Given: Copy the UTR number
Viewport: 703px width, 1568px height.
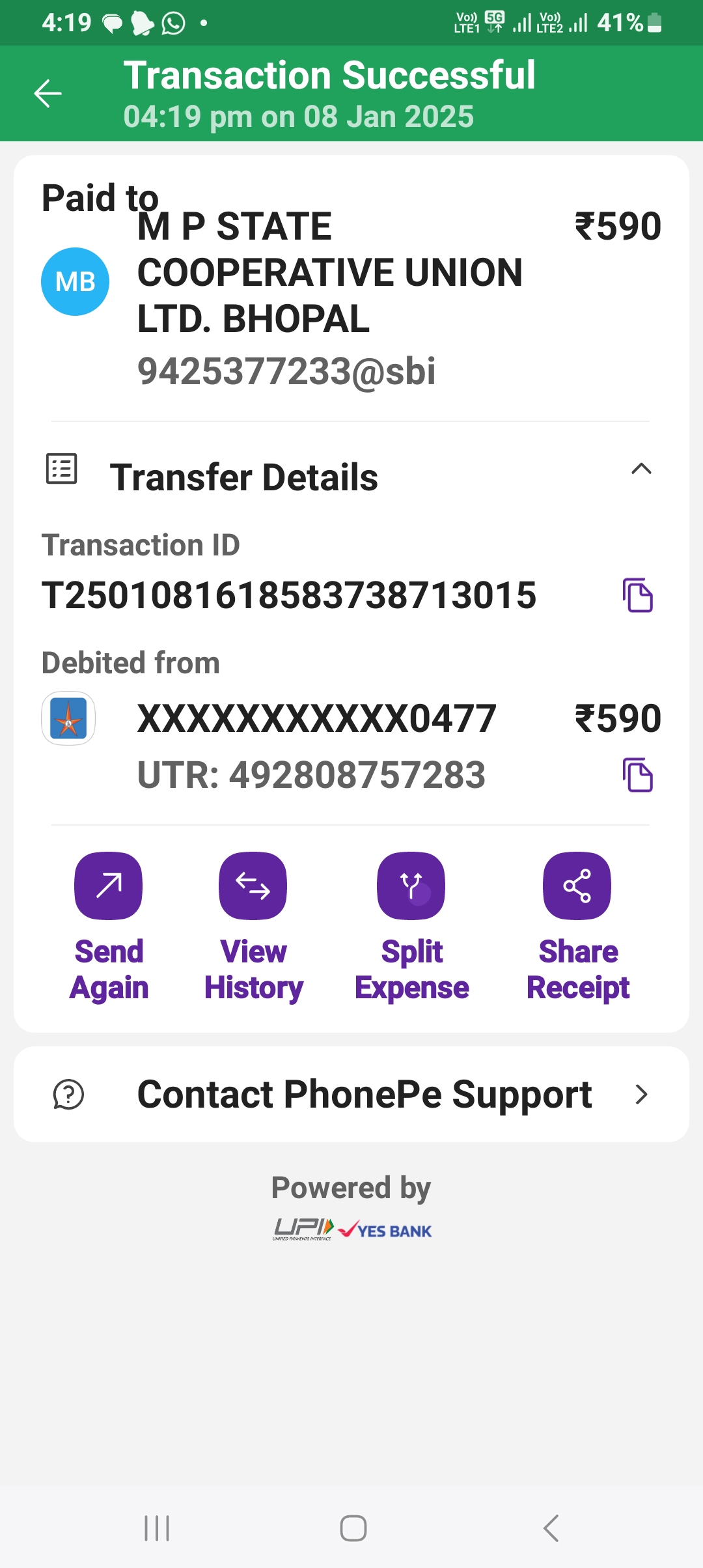Looking at the screenshot, I should (638, 775).
